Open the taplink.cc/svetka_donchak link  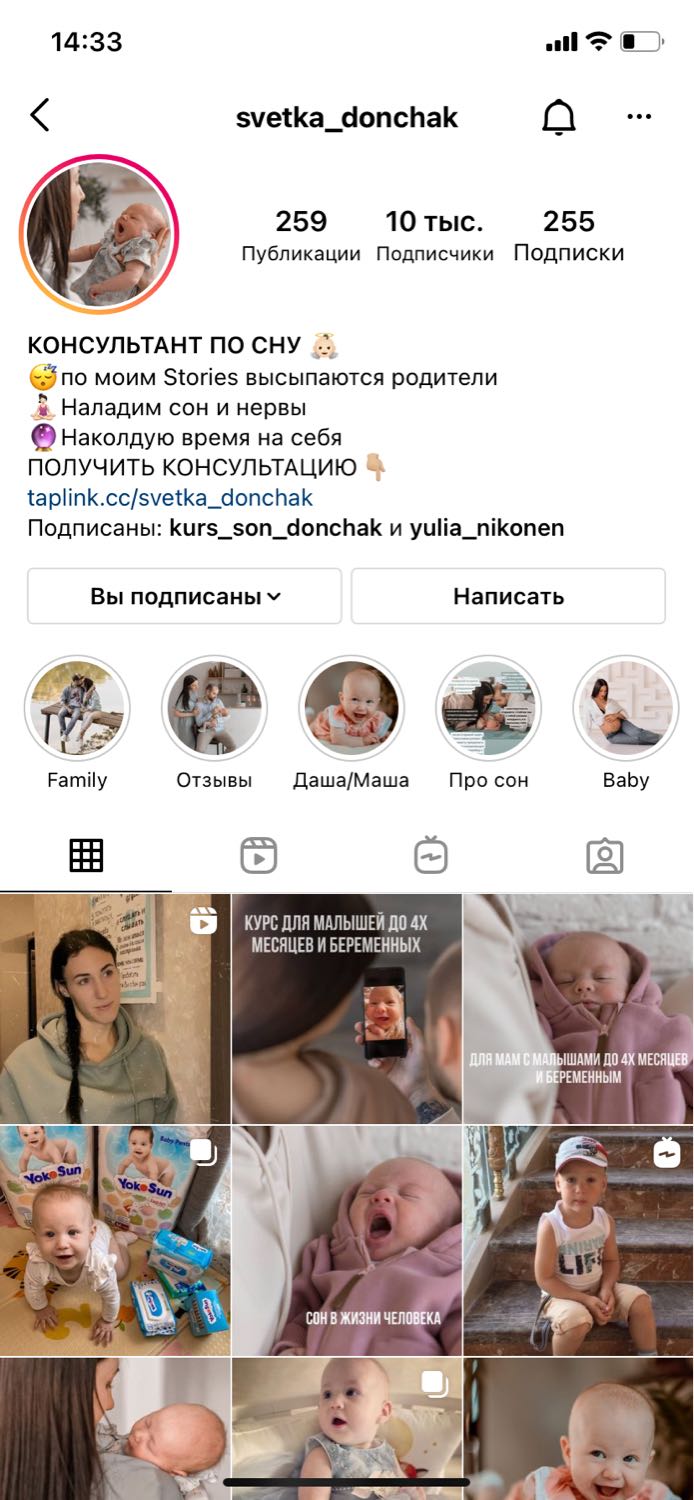170,497
